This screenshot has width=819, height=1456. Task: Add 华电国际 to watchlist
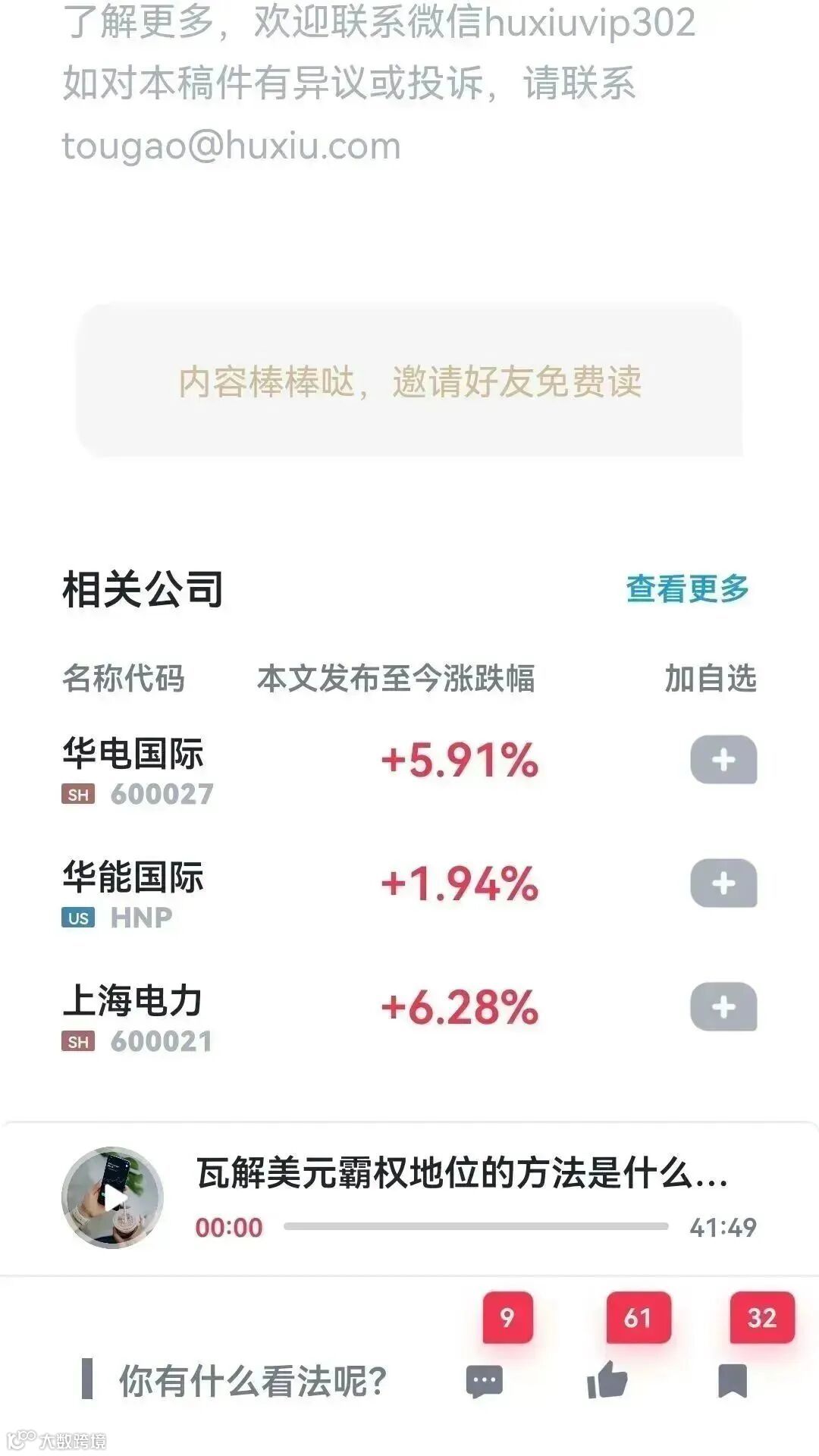(723, 759)
